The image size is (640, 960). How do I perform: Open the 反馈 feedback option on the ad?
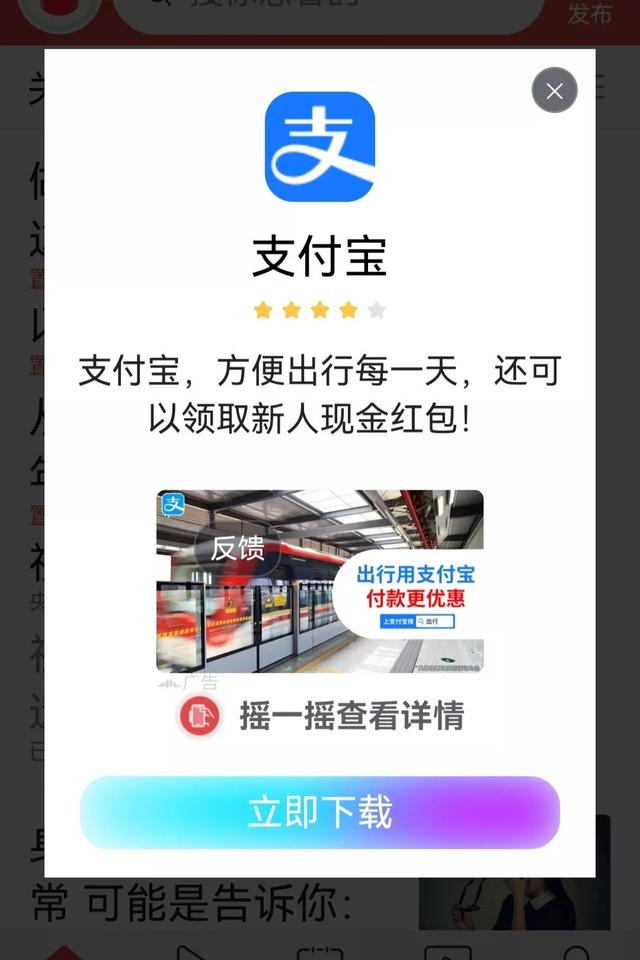237,548
